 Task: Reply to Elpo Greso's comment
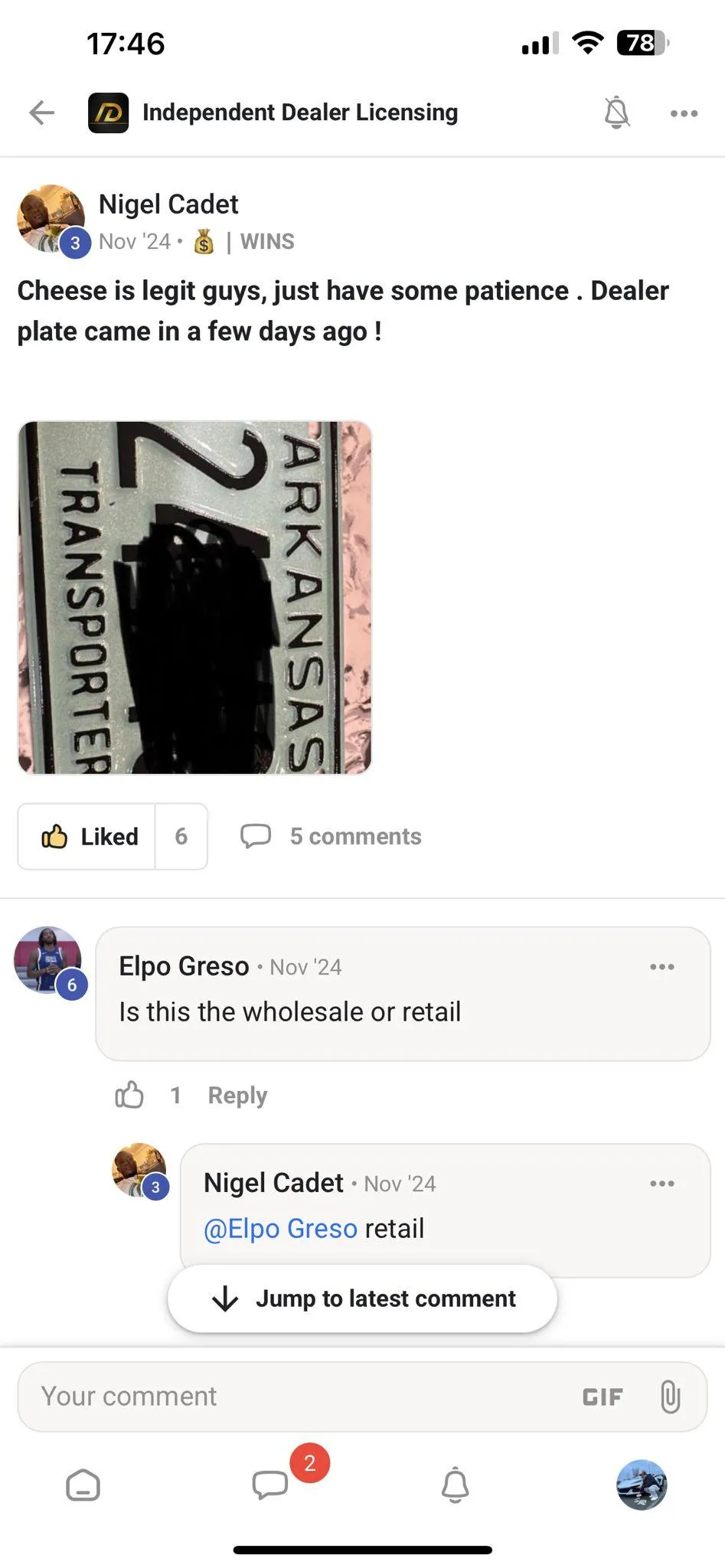(x=237, y=1096)
